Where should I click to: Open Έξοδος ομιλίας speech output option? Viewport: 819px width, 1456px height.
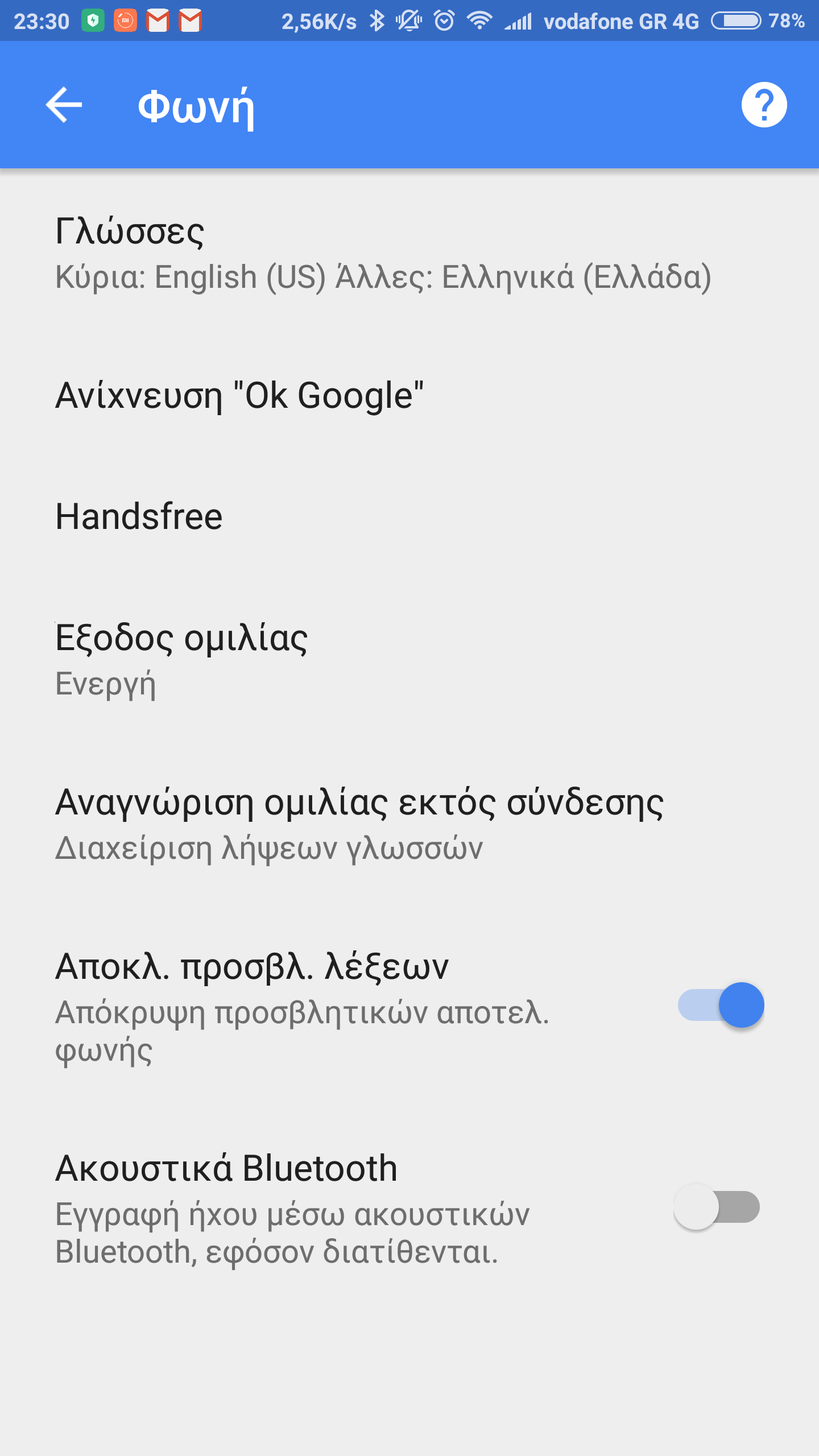click(182, 660)
